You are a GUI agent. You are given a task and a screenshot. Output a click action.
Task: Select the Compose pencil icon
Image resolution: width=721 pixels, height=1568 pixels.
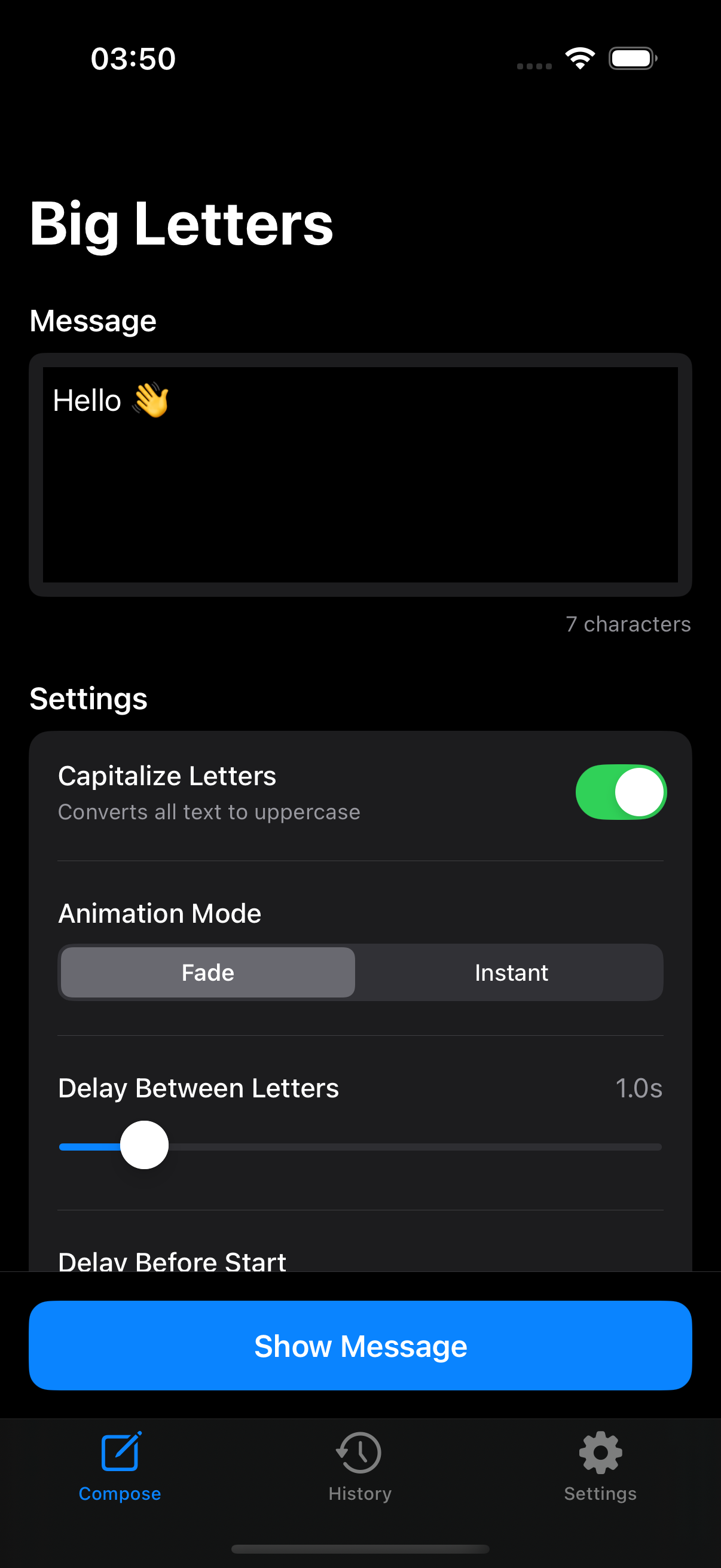120,1453
